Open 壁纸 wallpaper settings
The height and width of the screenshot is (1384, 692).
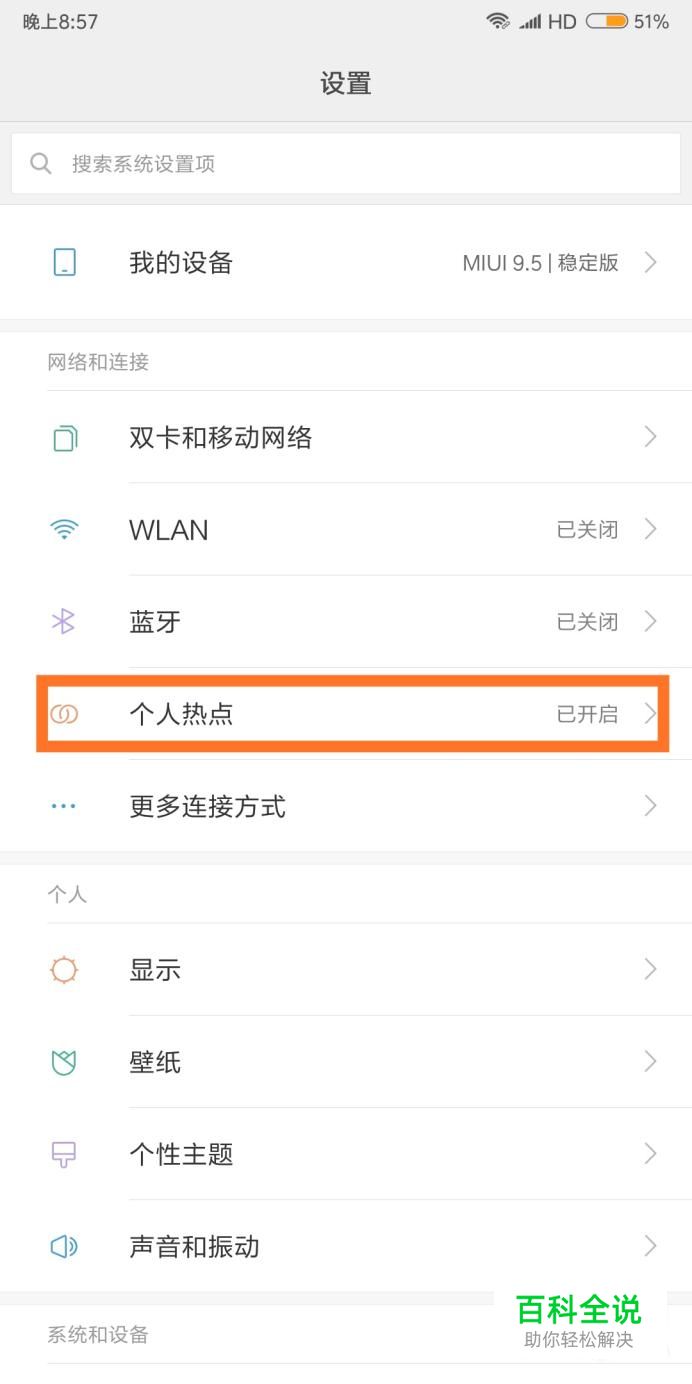point(346,1062)
